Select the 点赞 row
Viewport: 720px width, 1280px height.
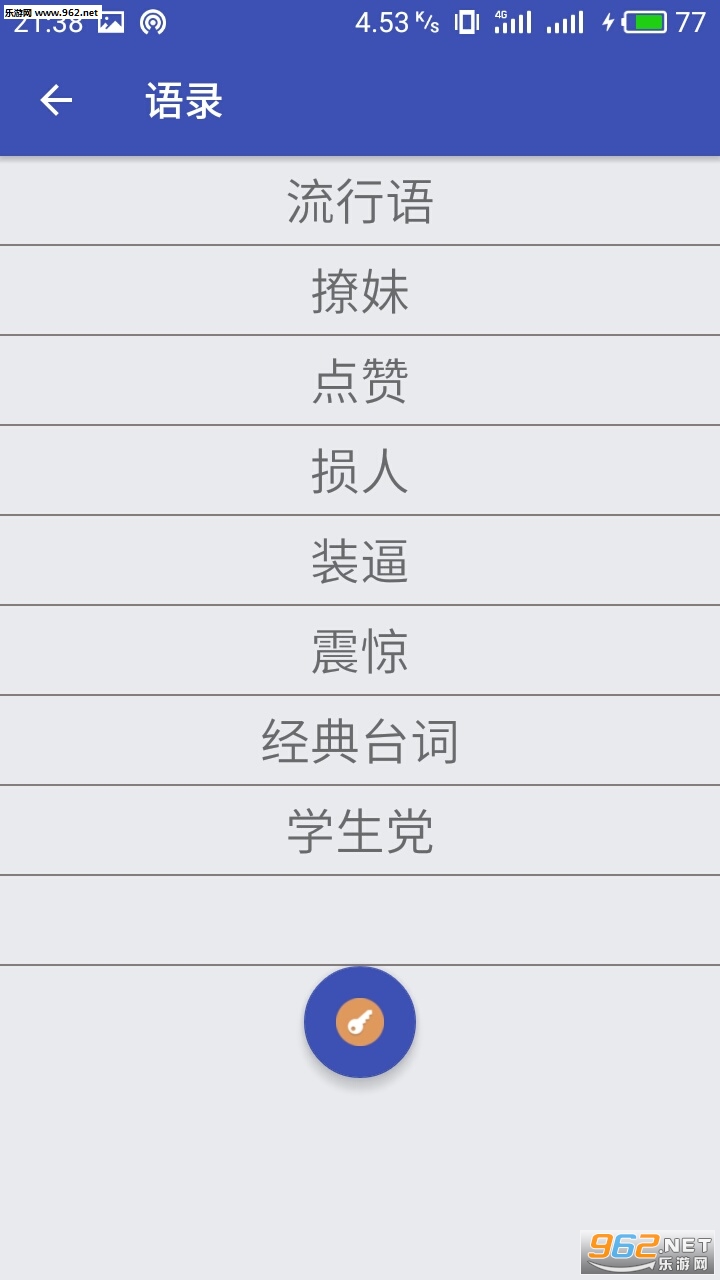coord(360,381)
